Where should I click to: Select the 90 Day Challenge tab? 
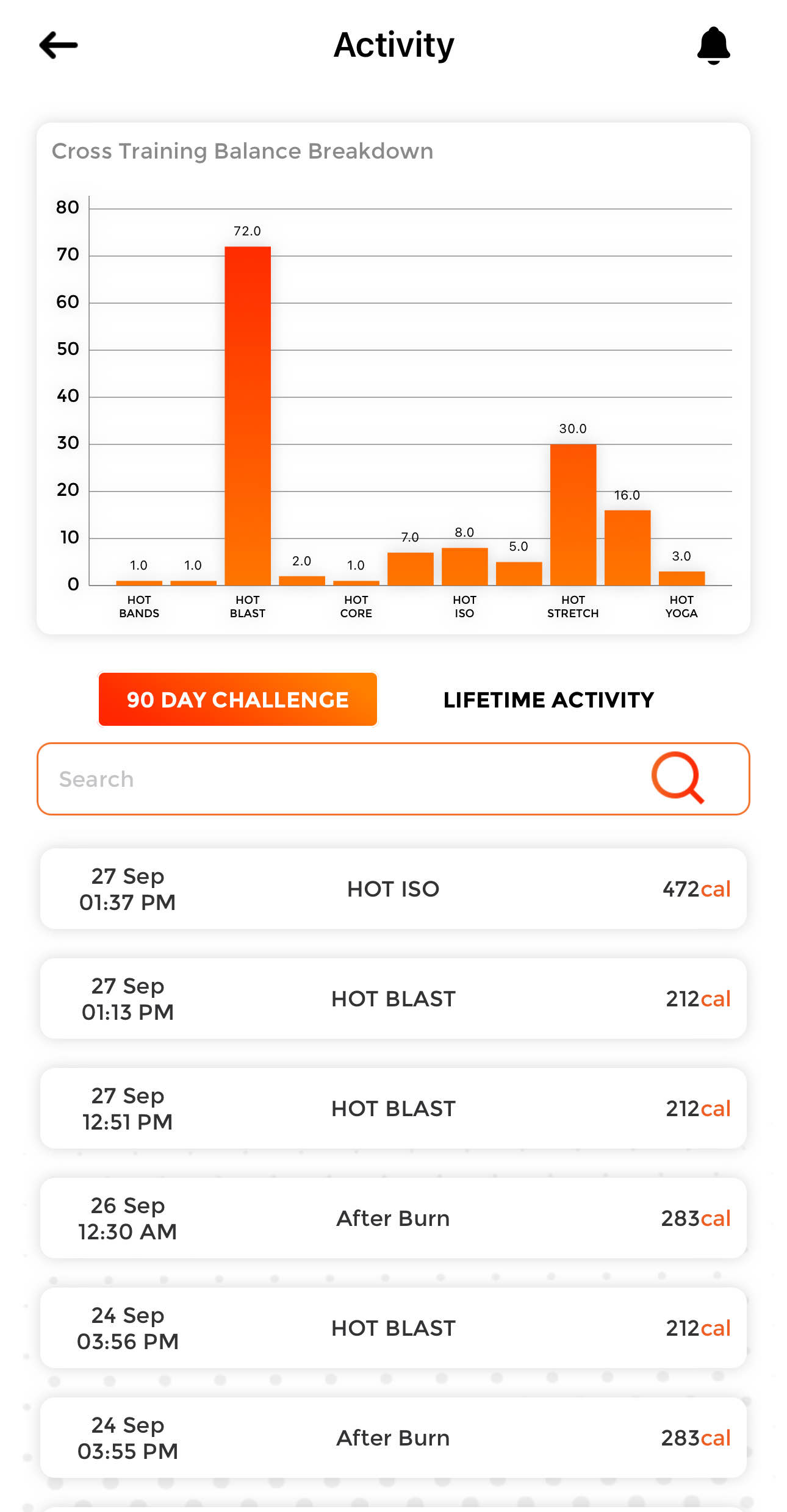[238, 699]
